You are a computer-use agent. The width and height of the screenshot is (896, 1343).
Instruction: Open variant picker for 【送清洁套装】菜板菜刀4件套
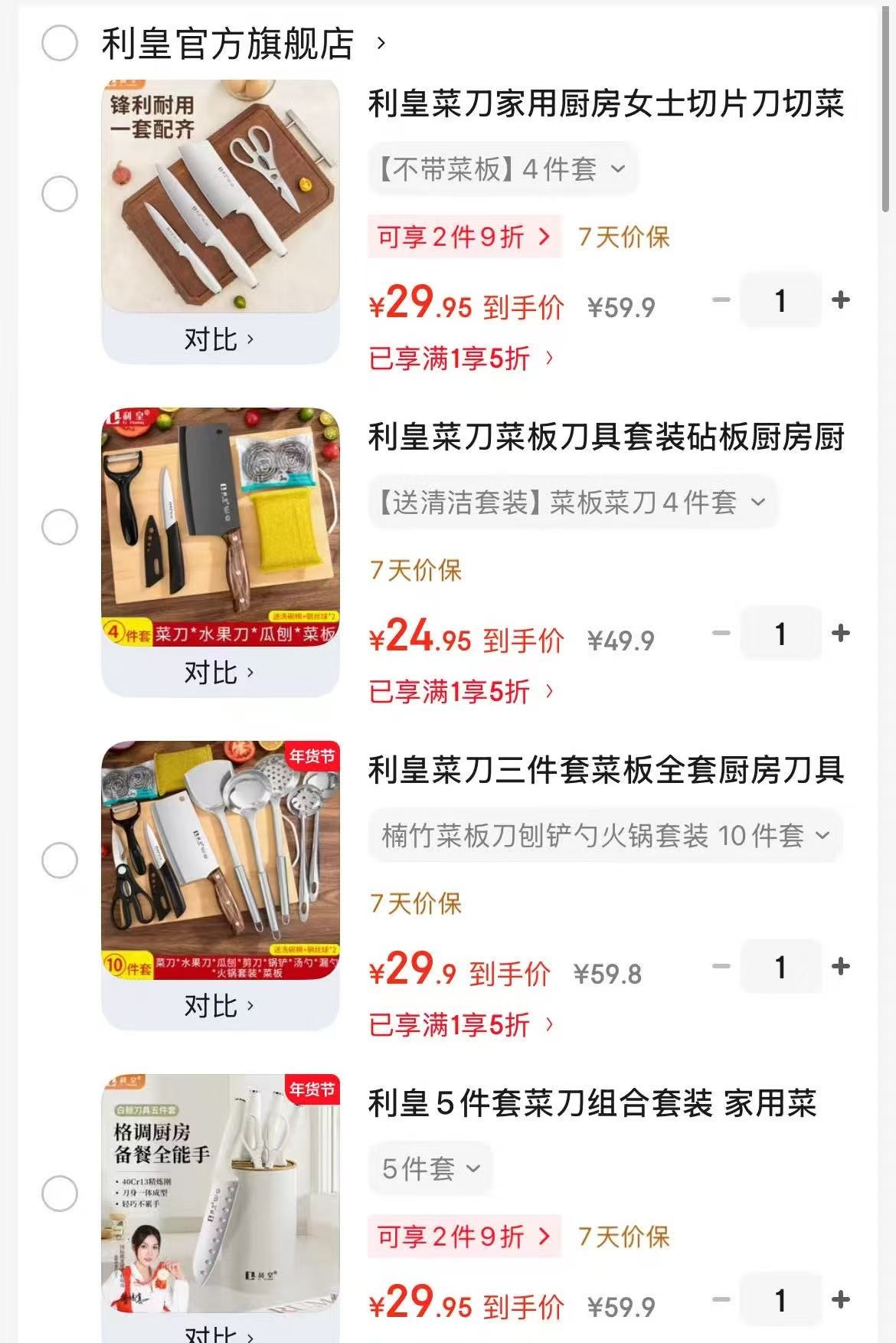[571, 503]
